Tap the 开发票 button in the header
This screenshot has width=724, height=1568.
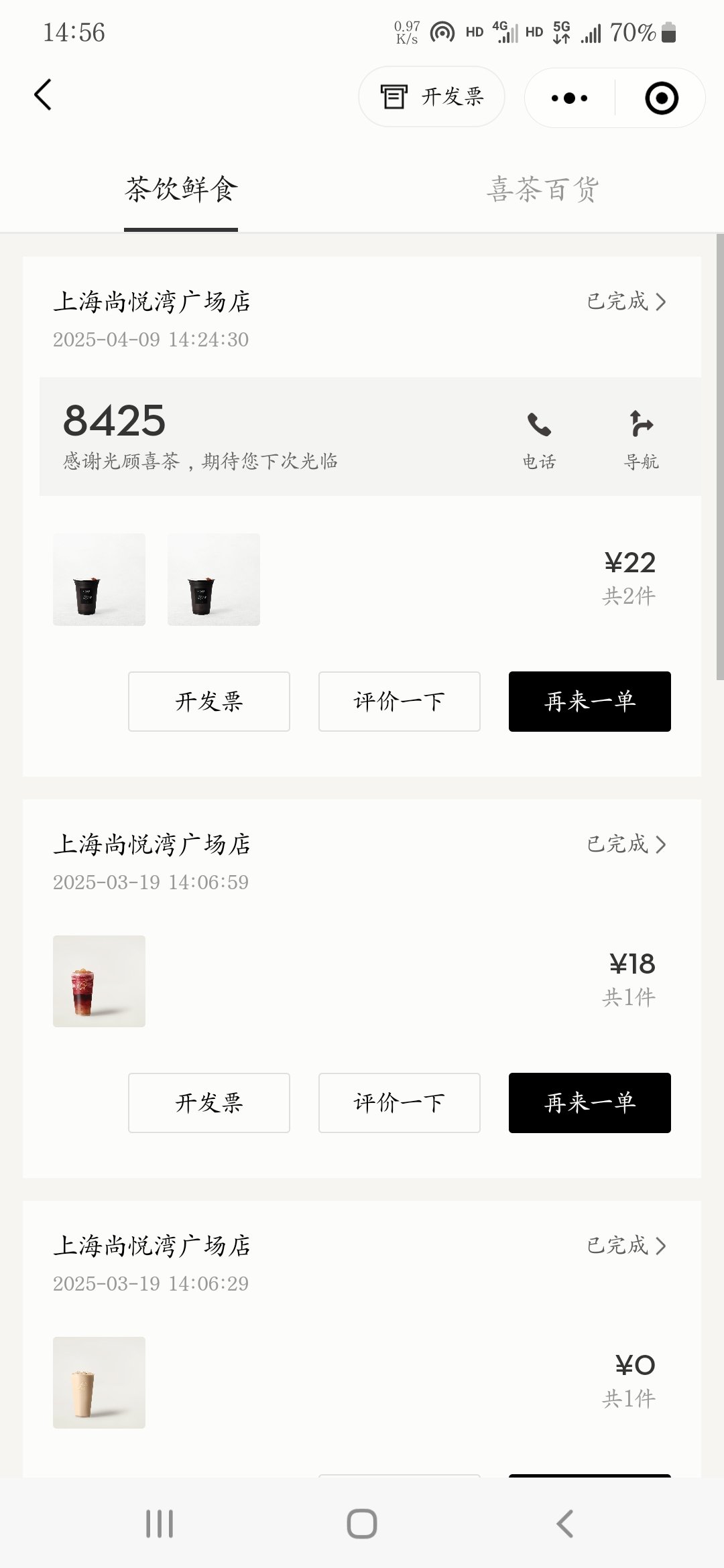coord(432,96)
